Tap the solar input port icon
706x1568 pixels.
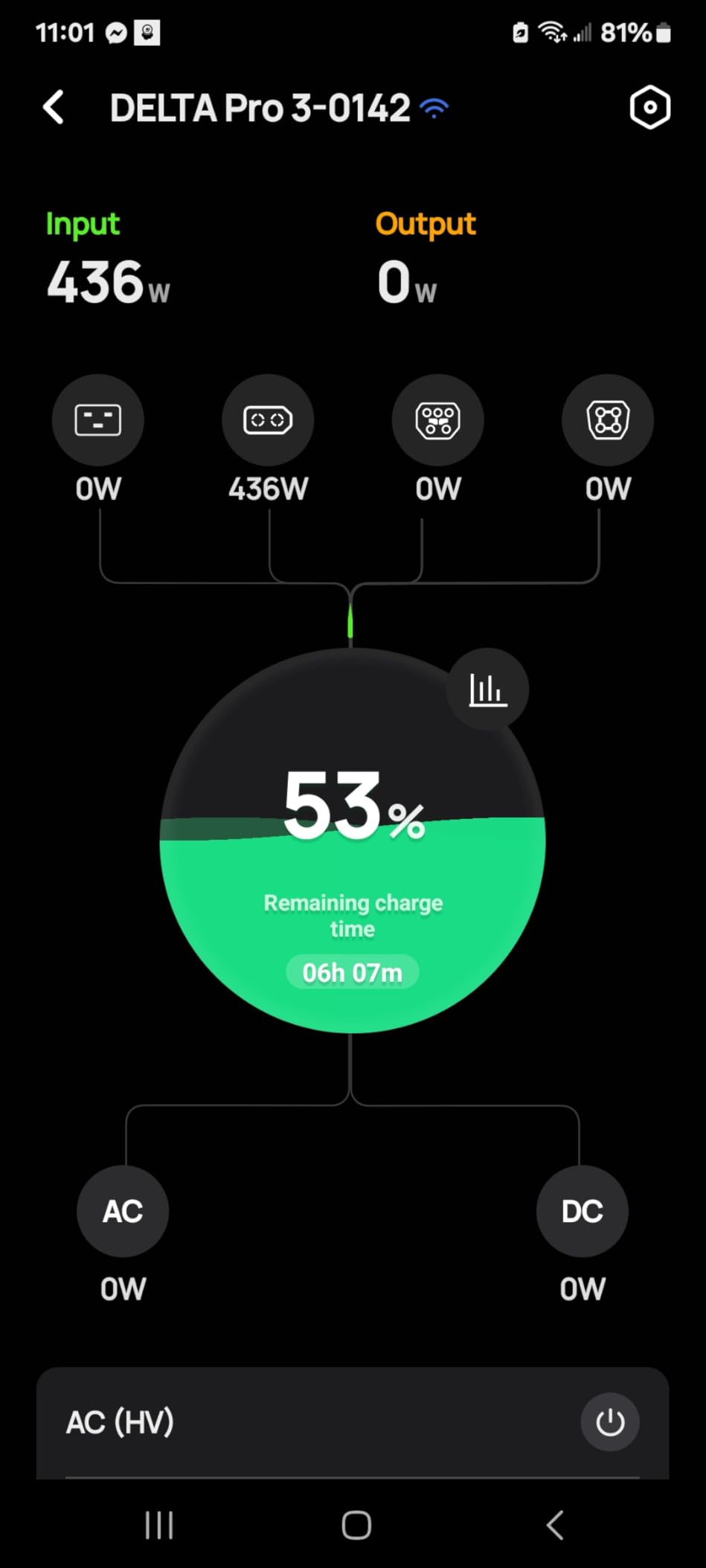tap(437, 420)
